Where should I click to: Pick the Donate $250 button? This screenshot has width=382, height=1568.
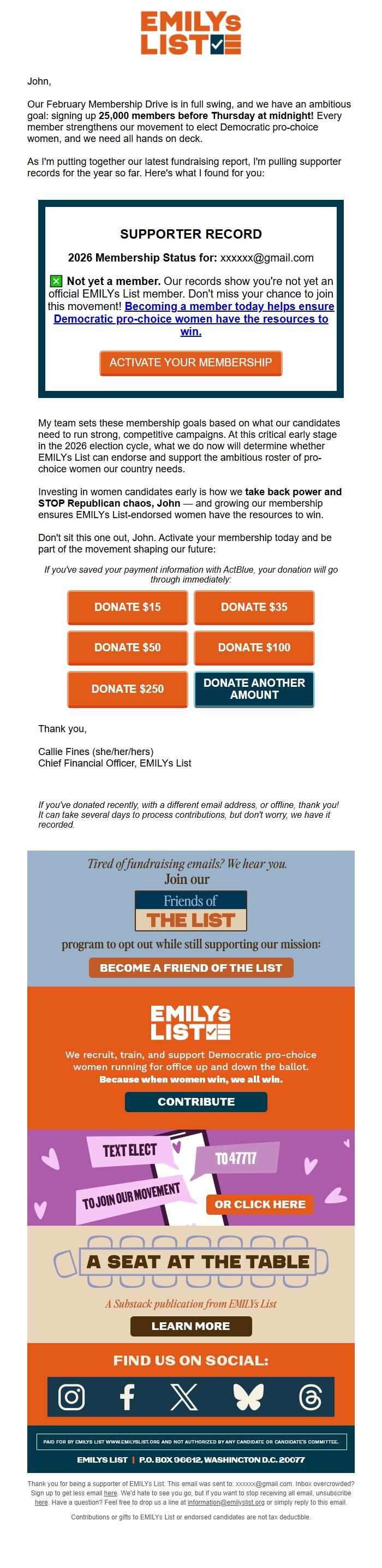[127, 688]
